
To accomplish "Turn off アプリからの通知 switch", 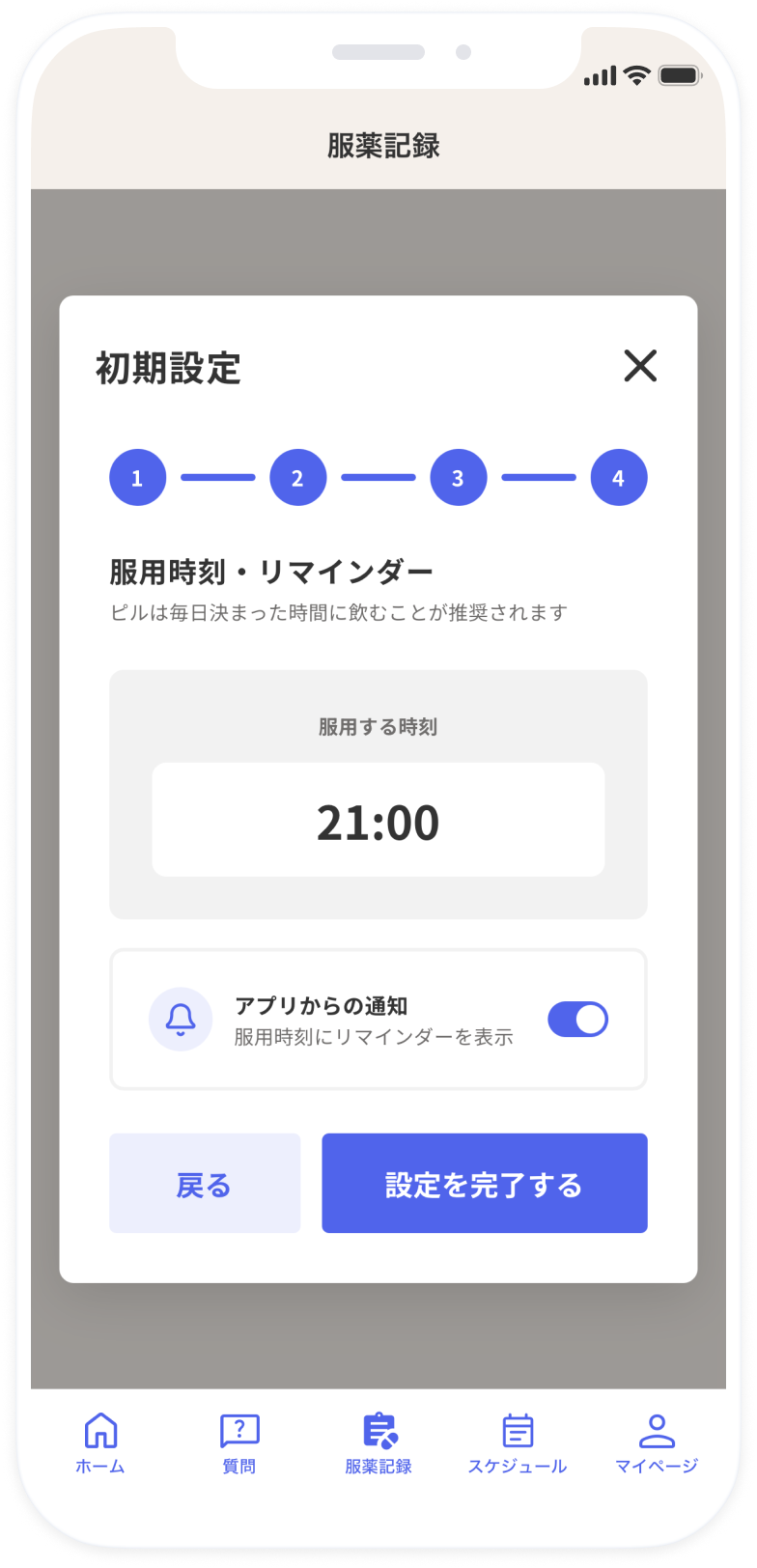I will click(577, 1020).
